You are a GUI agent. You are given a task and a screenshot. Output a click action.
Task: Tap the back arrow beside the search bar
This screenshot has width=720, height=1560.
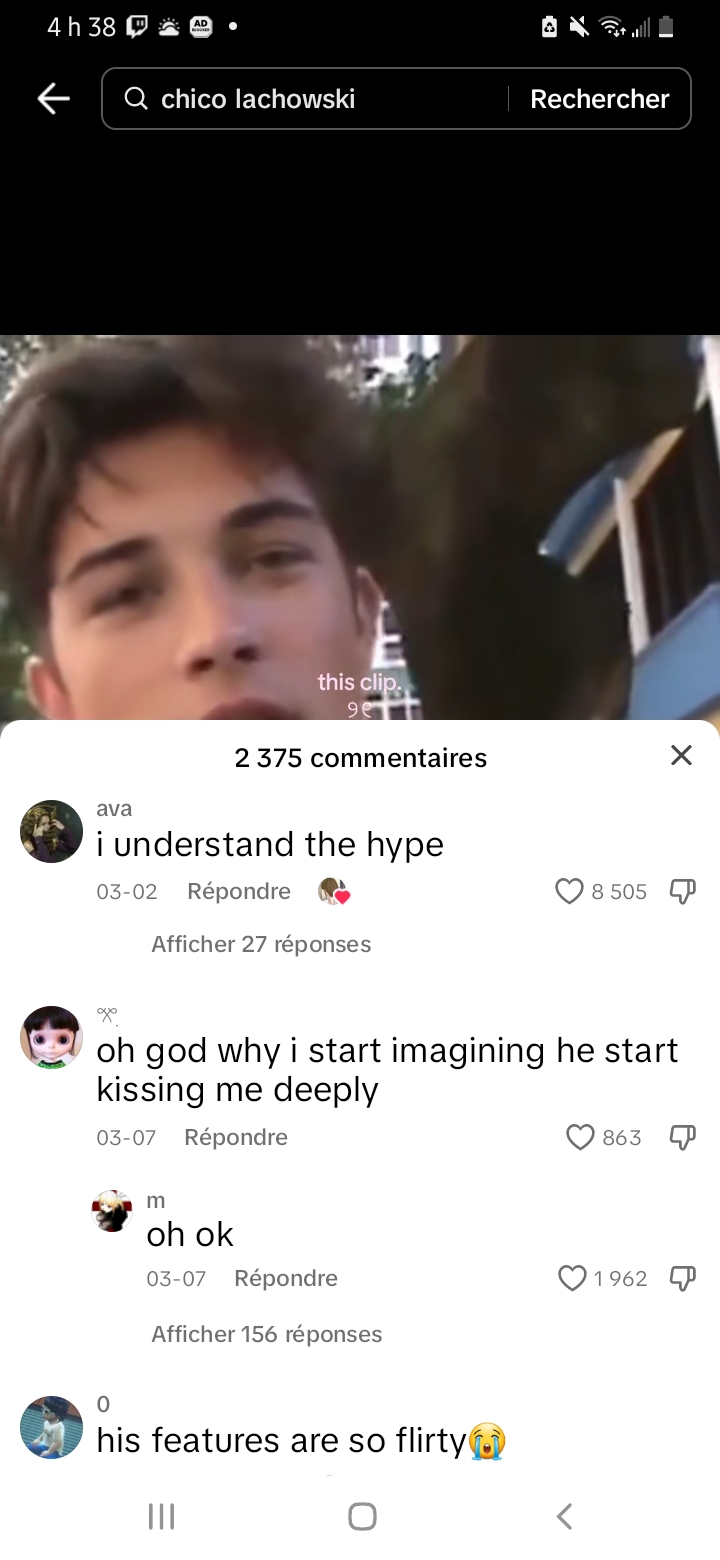53,98
